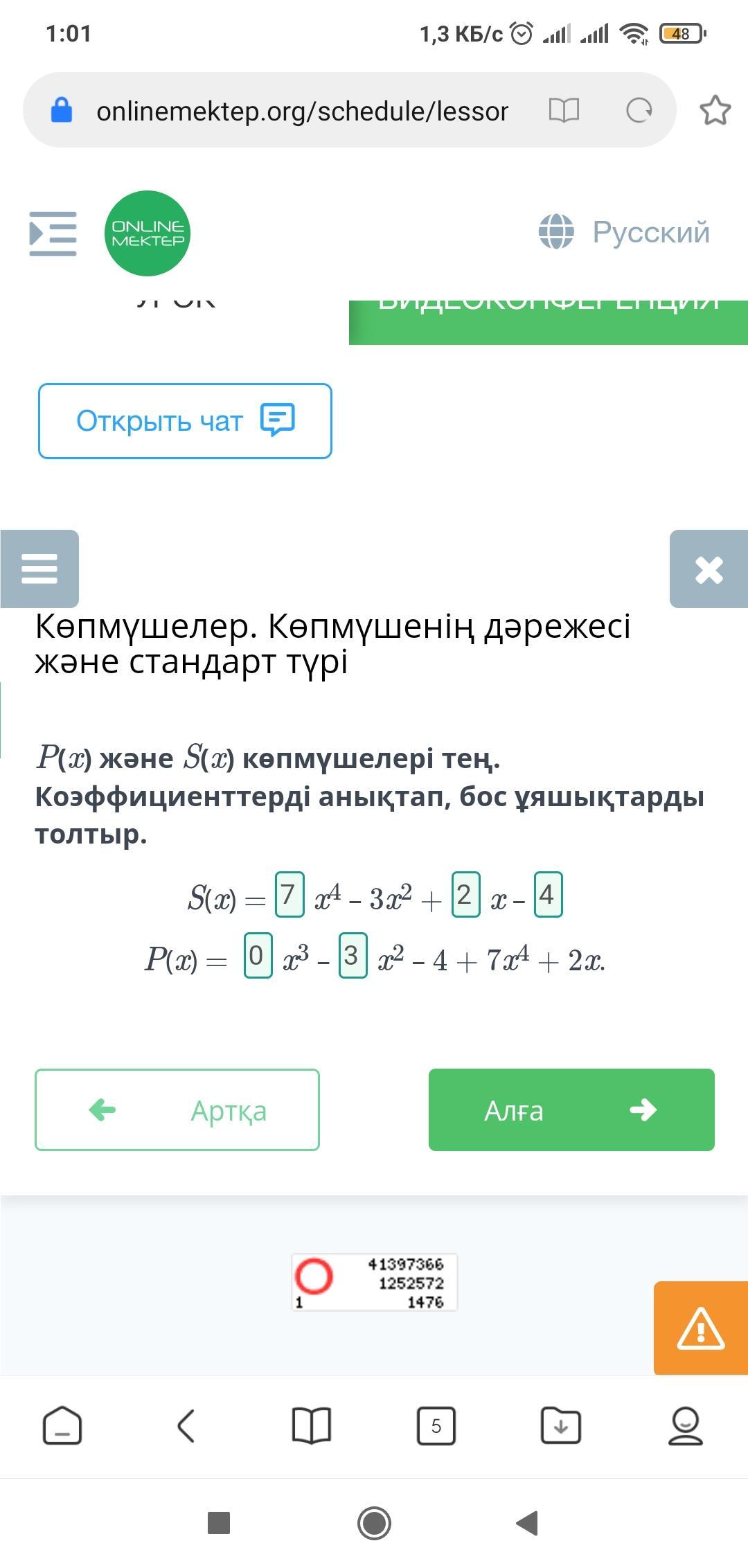Viewport: 748px width, 1568px height.
Task: Open the site side menu next to Online Mektep logo
Action: pyautogui.click(x=53, y=233)
